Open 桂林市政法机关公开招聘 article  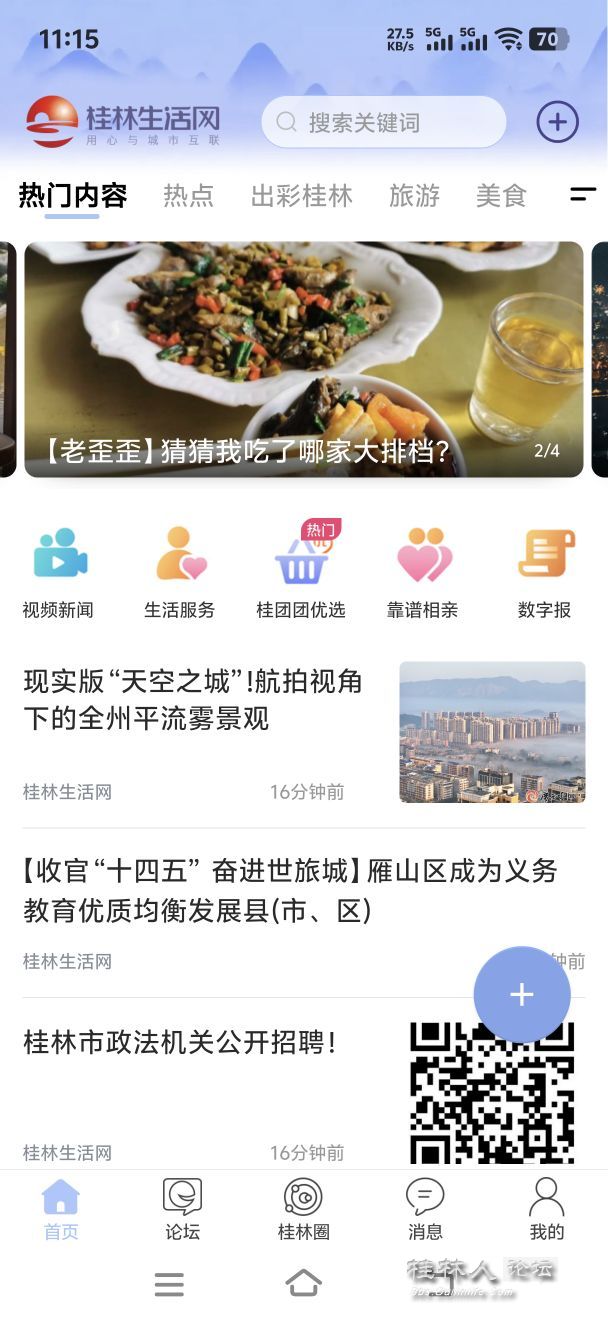[x=180, y=1043]
